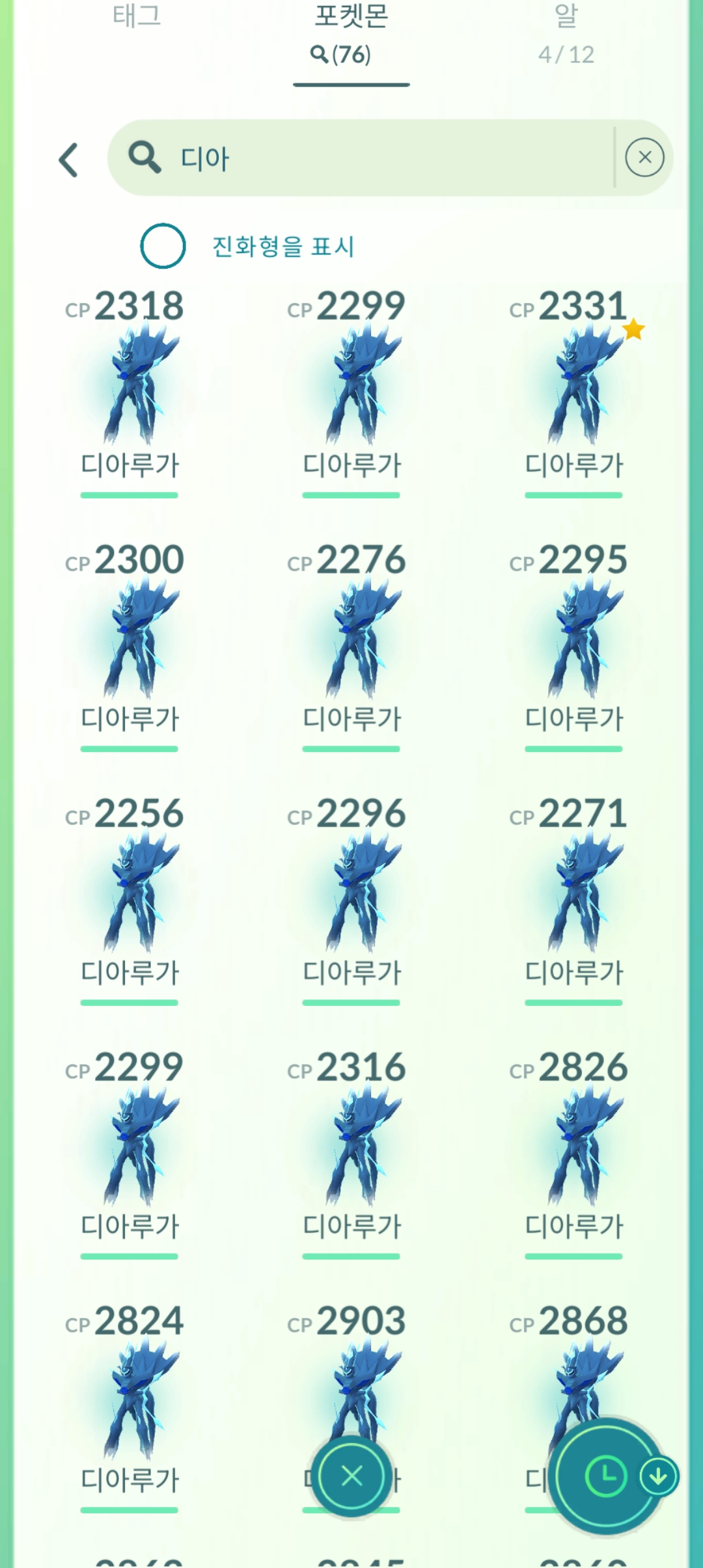The width and height of the screenshot is (703, 1568).
Task: Change the sort order with the clock button
Action: (x=605, y=1476)
